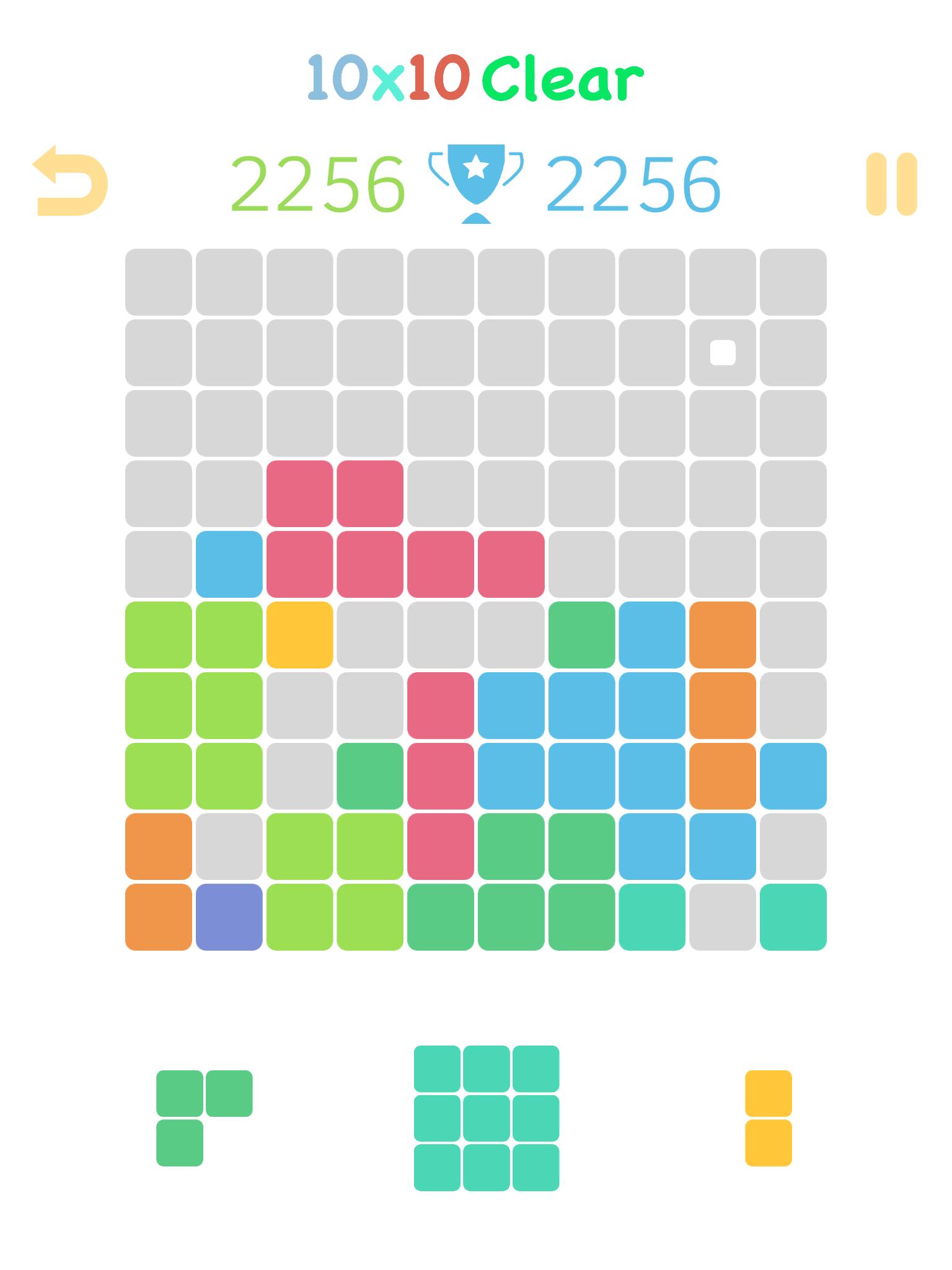Screen dimensions: 952x1270
Task: Tap the yellow undo arrow
Action: 70,182
